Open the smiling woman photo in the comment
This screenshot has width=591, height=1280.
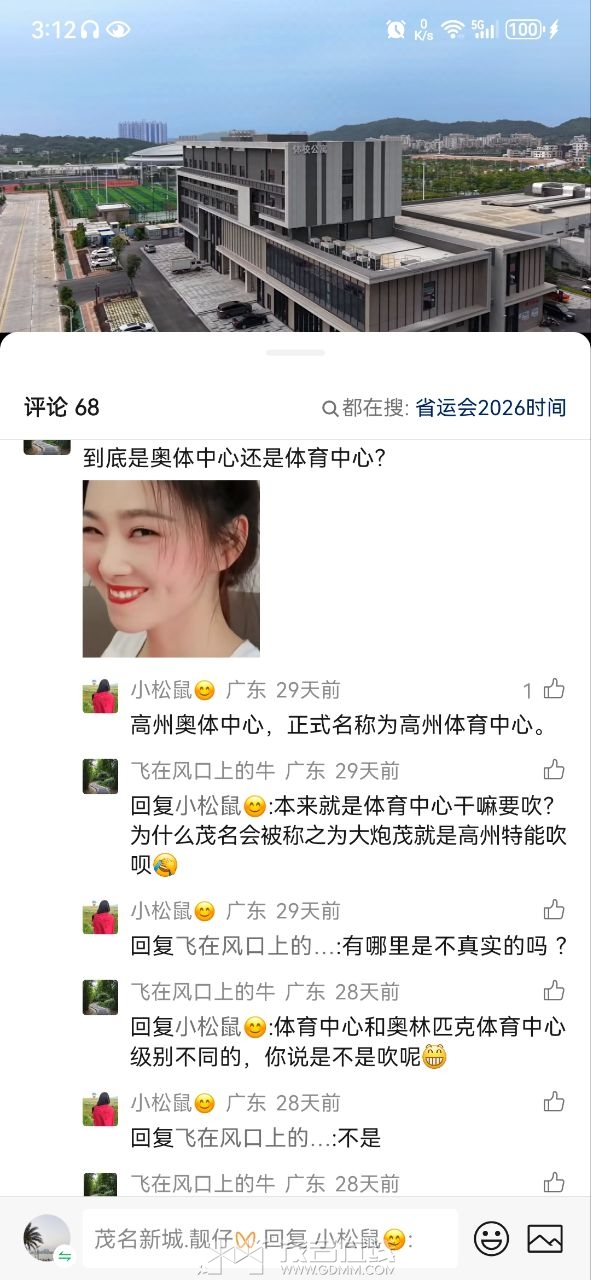[171, 569]
